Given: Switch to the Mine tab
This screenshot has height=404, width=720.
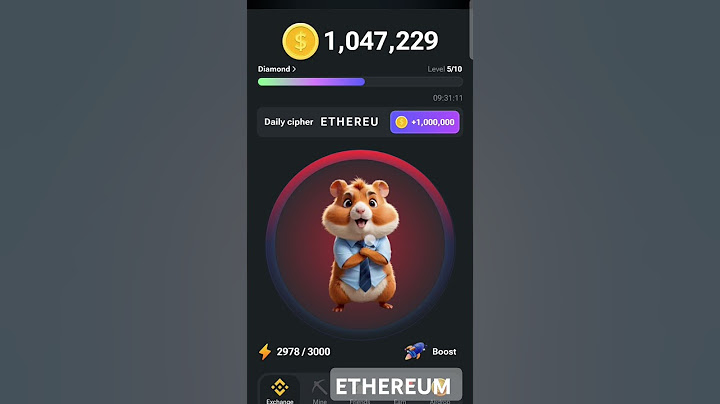Looking at the screenshot, I should tap(320, 388).
